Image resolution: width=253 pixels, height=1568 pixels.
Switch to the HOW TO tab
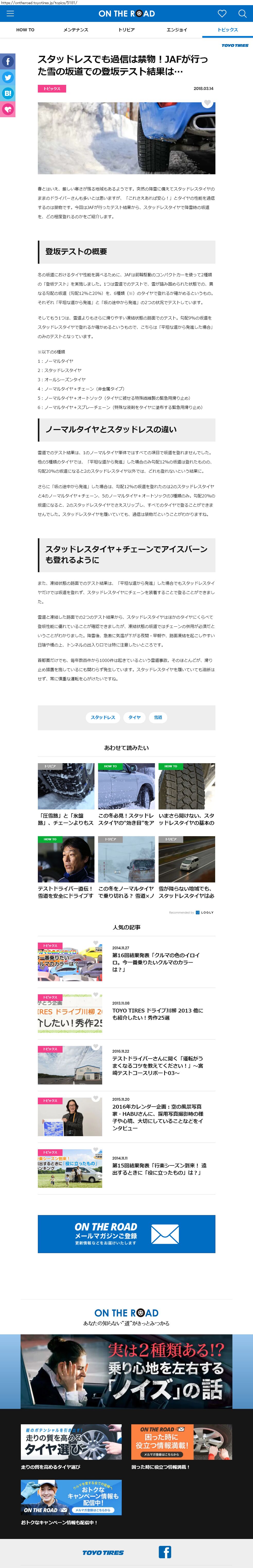pos(25,30)
